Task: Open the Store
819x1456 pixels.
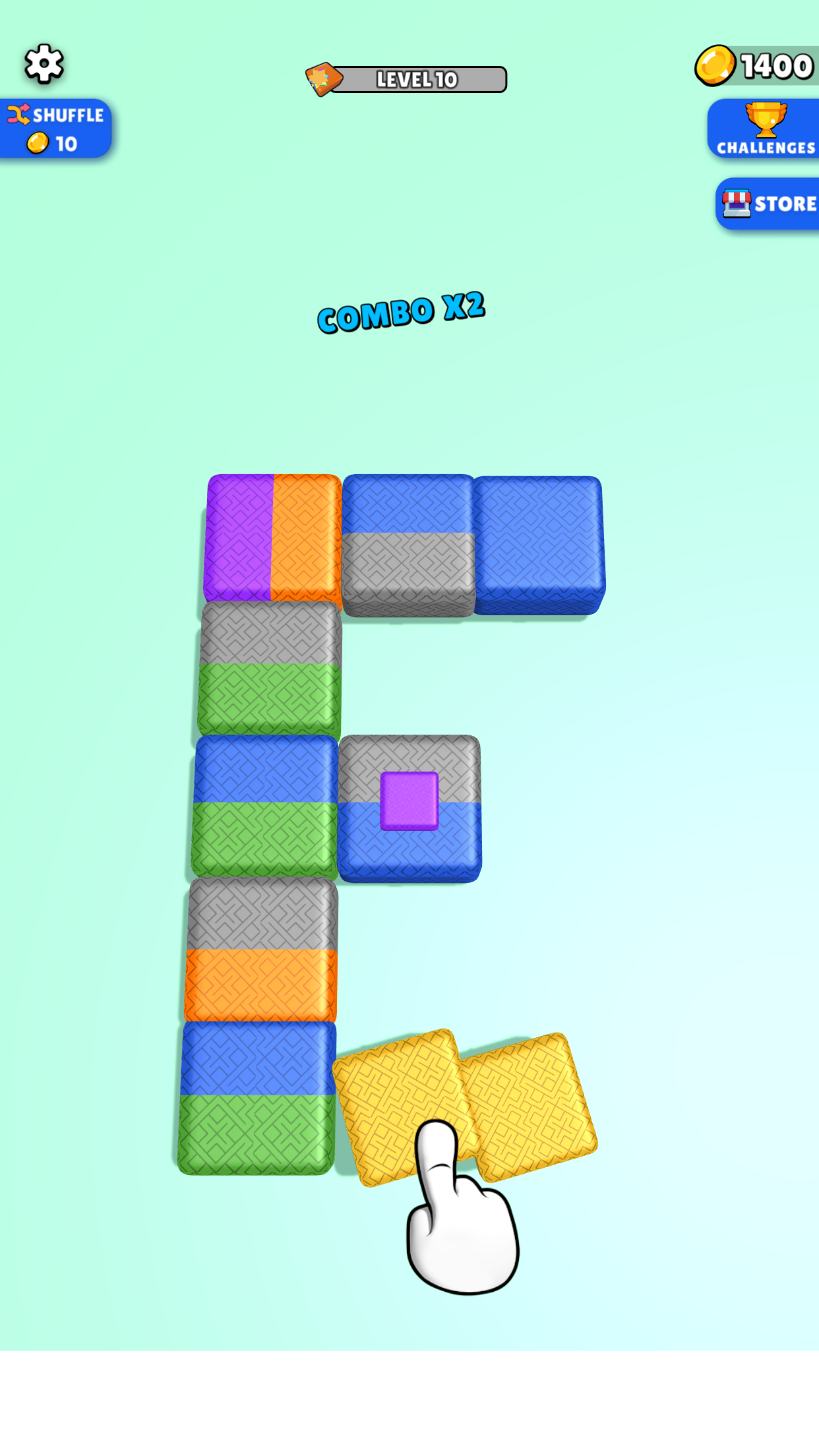Action: (x=769, y=204)
